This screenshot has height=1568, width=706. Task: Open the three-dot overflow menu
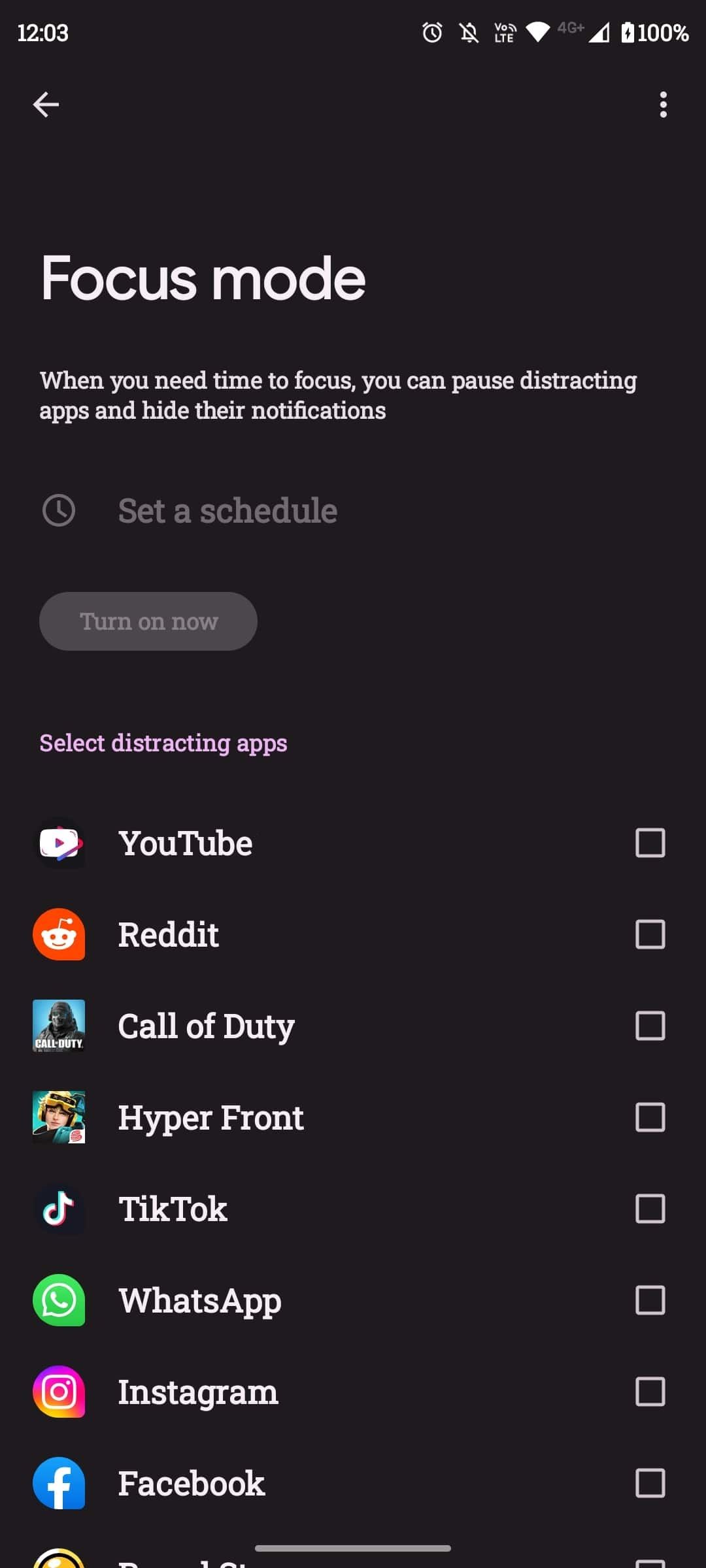[663, 105]
